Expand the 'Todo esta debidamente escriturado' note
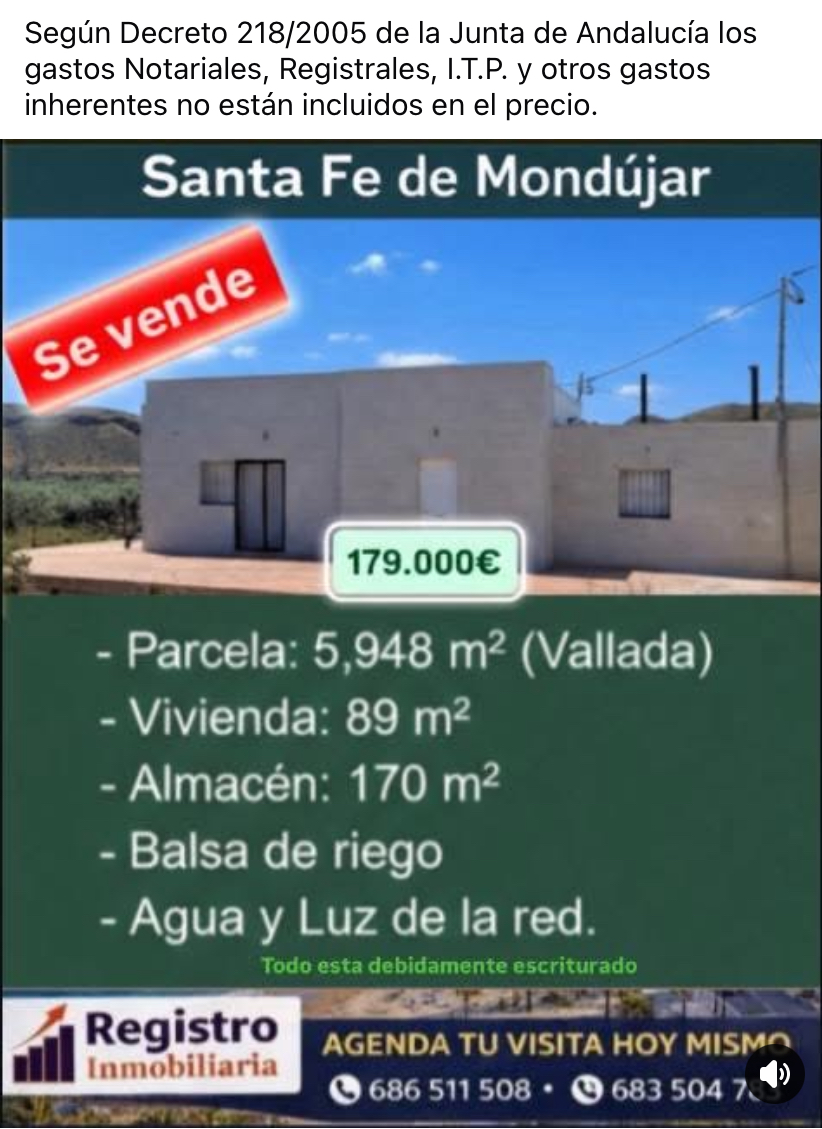The height and width of the screenshot is (1129, 822). point(448,966)
